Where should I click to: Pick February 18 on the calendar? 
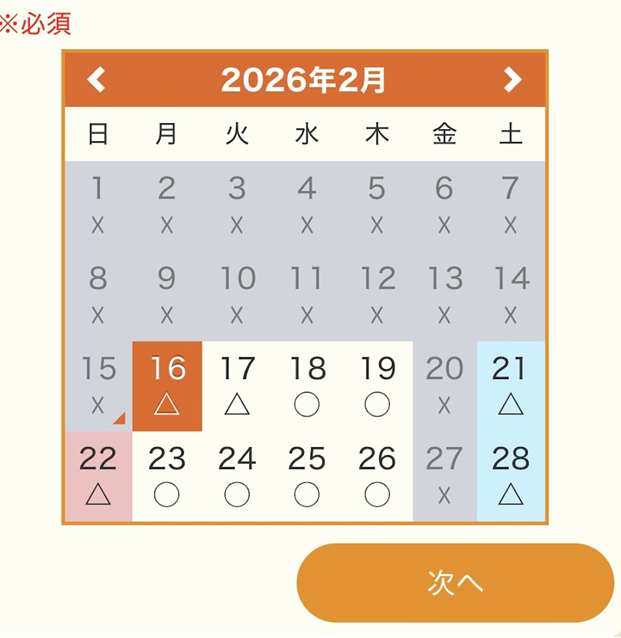coord(307,386)
